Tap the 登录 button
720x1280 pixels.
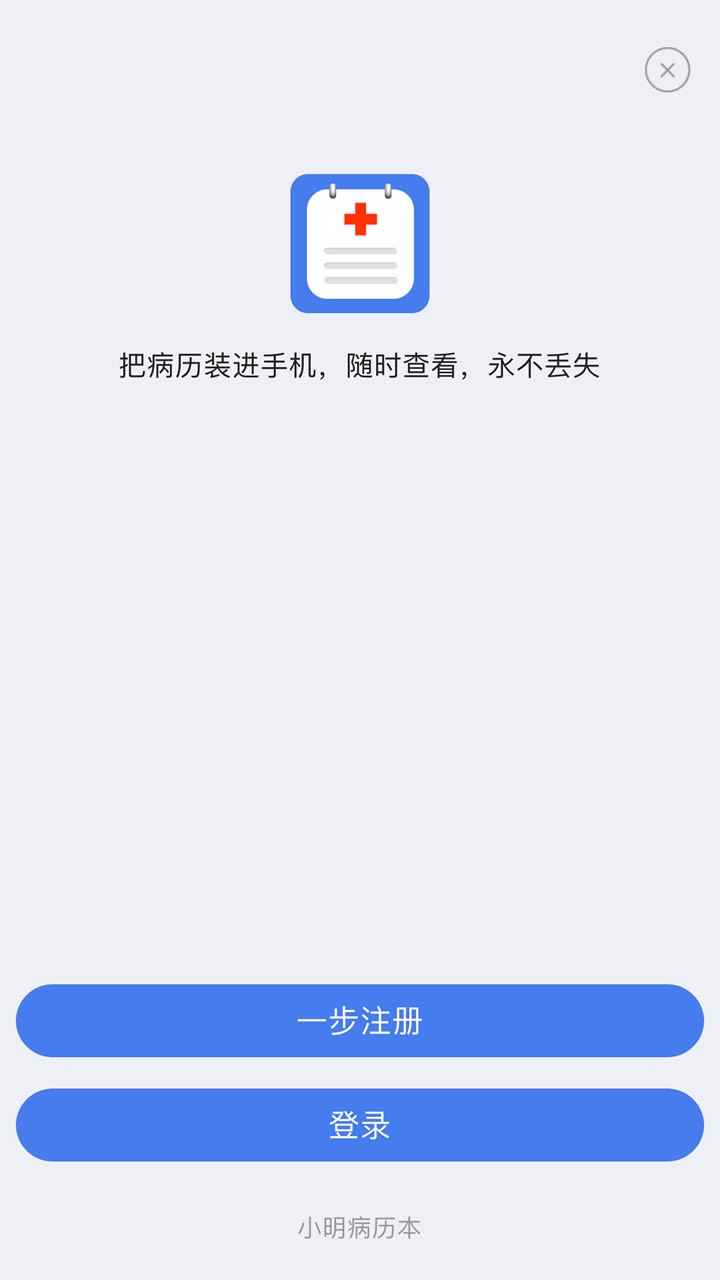[360, 1125]
